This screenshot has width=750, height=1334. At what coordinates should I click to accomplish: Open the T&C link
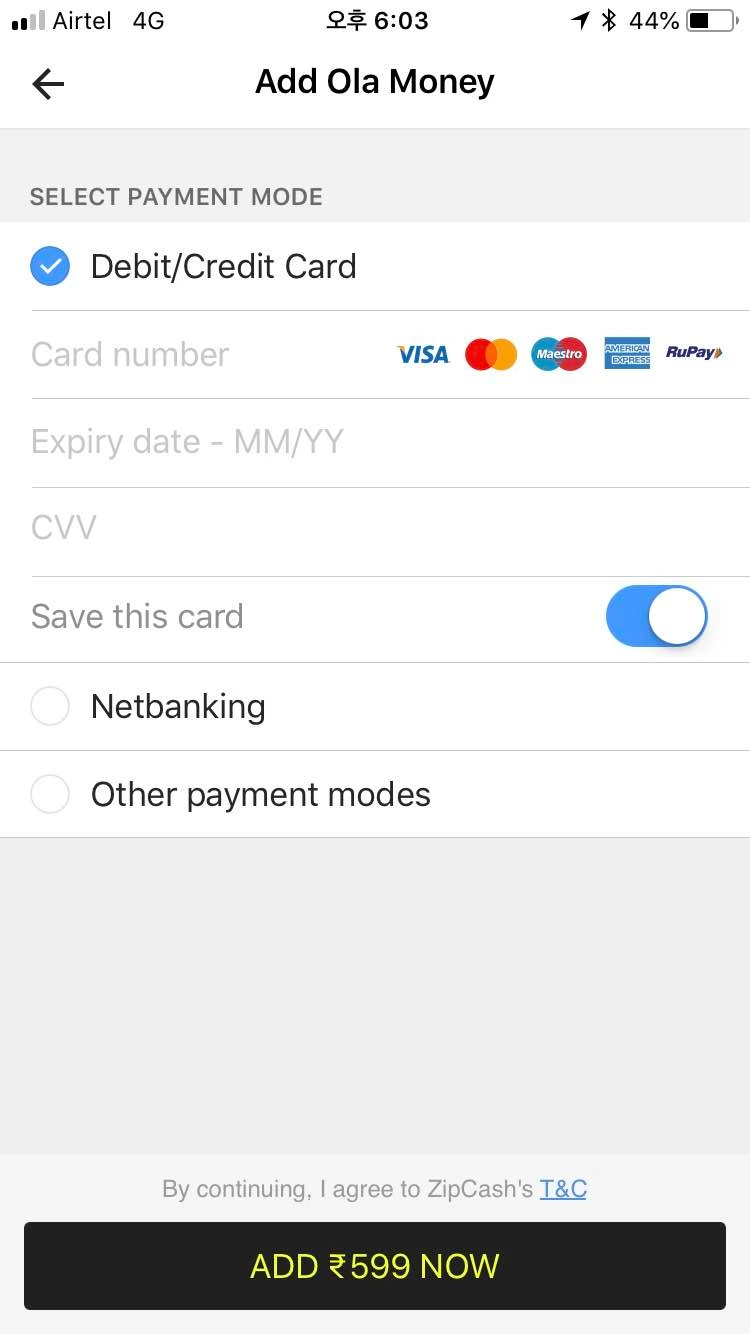pos(563,1189)
